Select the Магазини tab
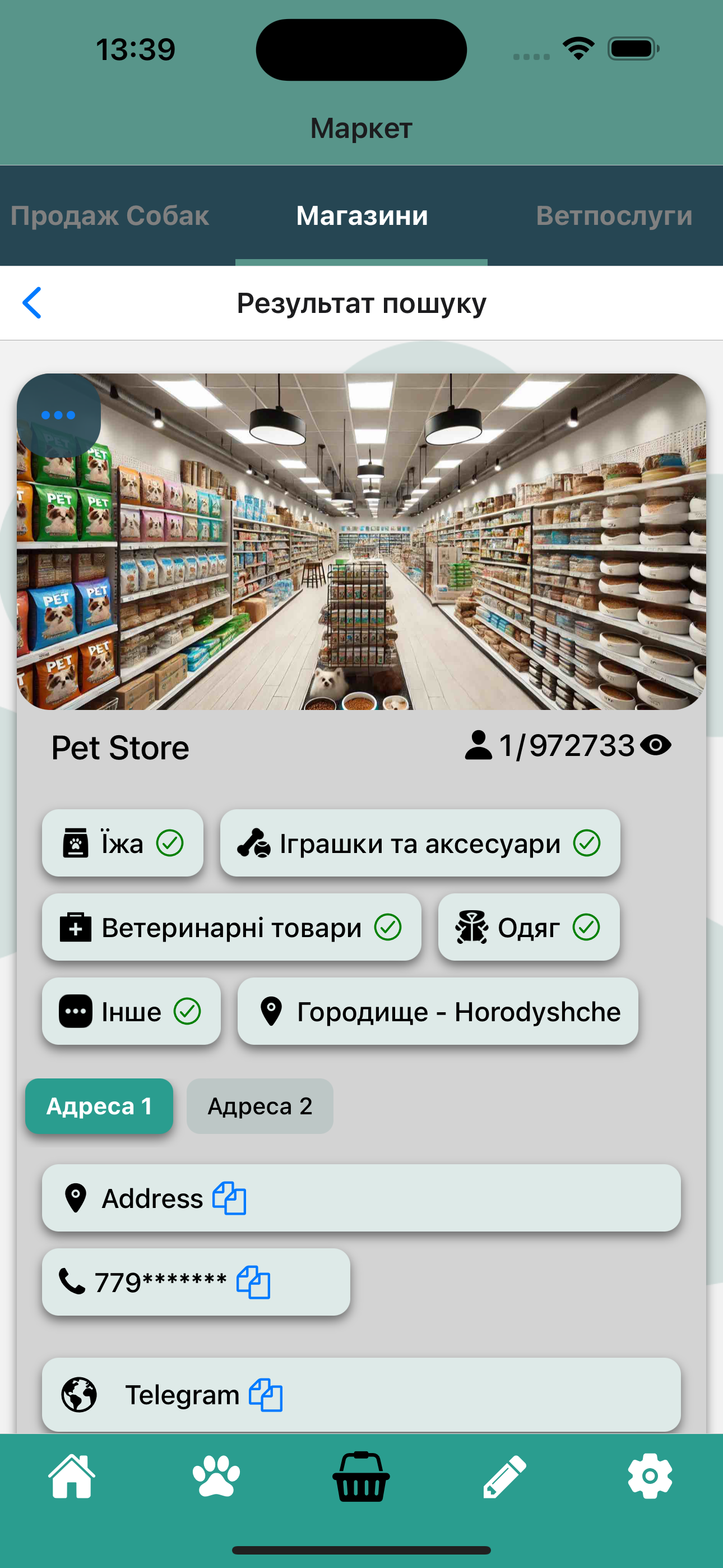 [x=361, y=216]
